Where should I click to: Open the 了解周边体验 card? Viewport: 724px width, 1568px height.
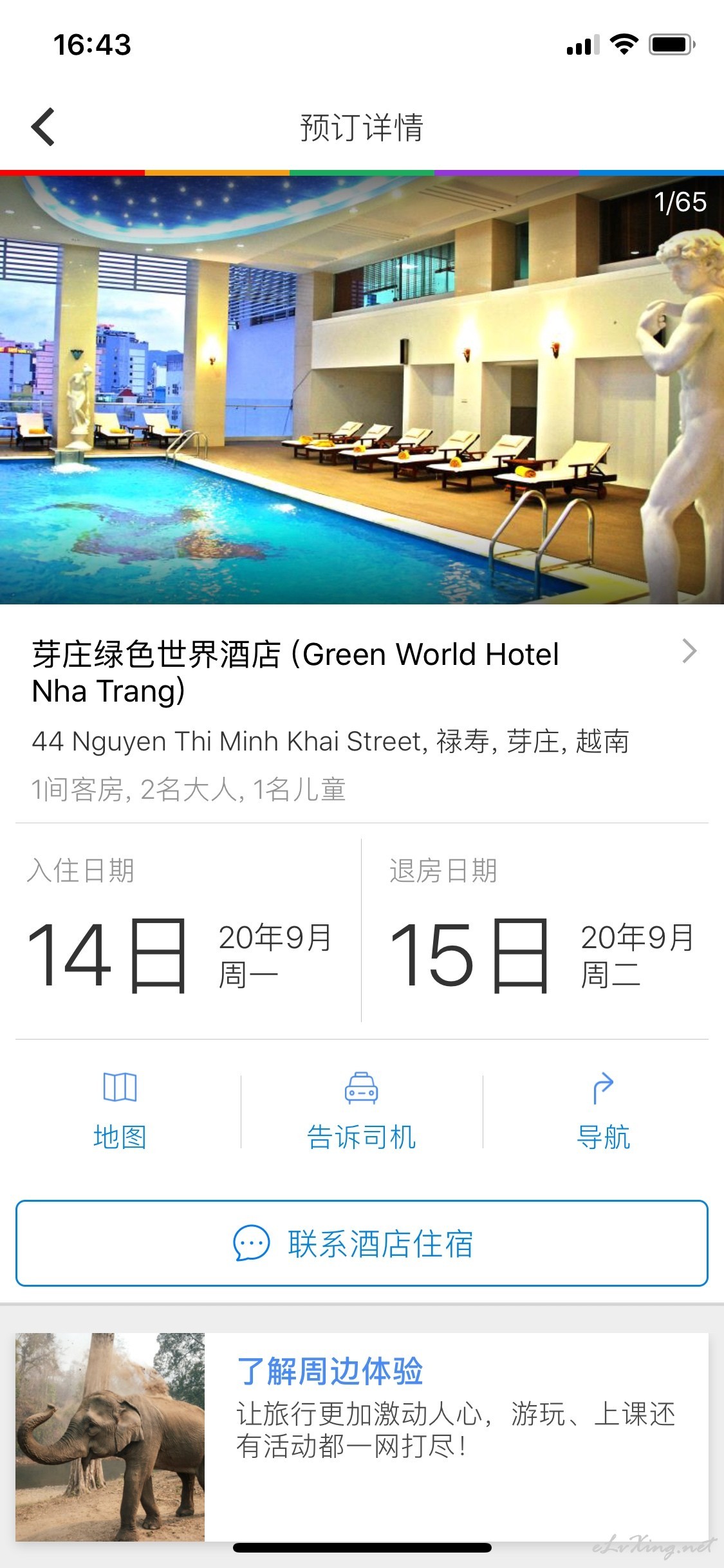[362, 1437]
